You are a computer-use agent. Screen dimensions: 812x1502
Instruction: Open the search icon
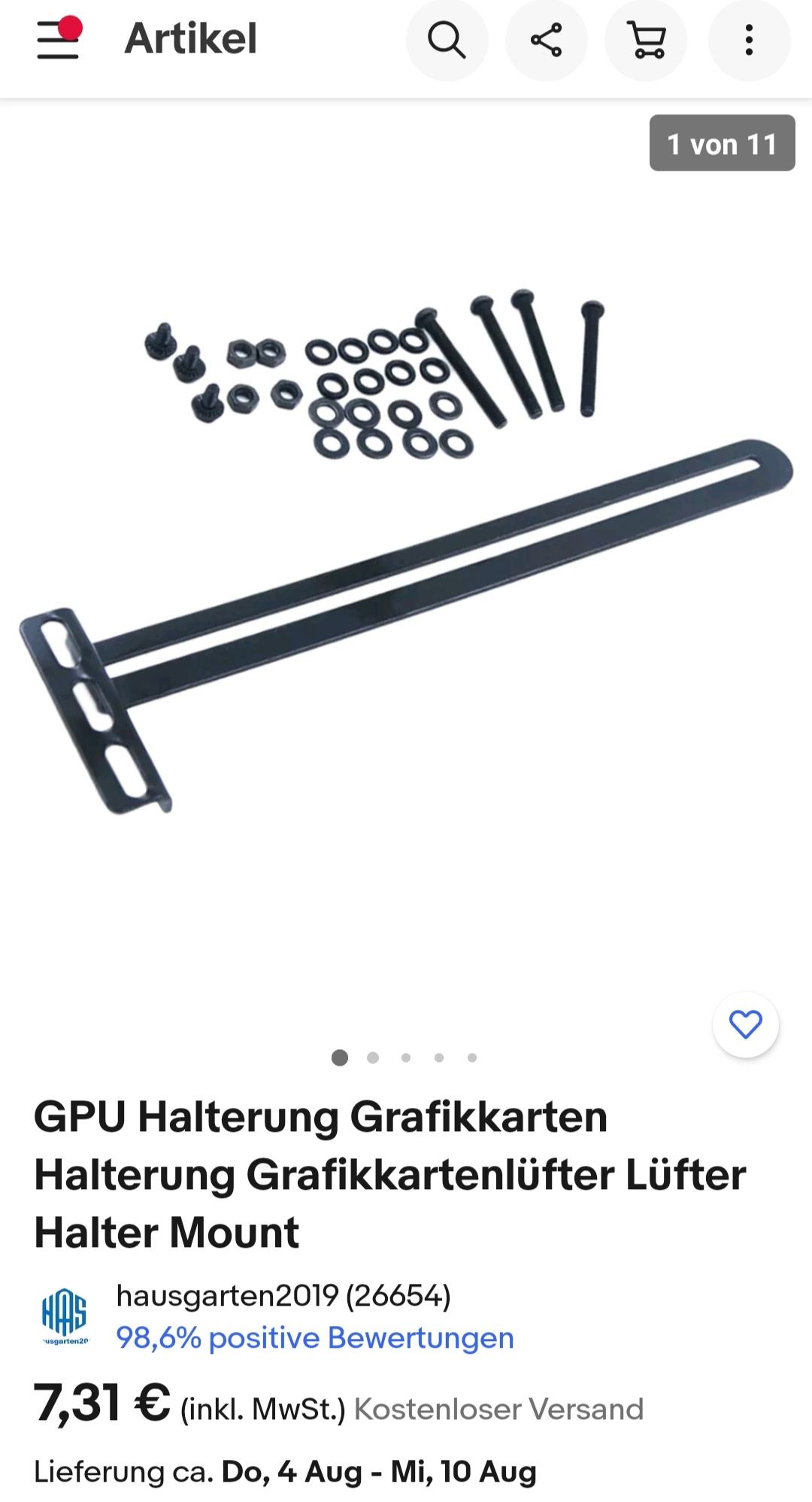(447, 40)
